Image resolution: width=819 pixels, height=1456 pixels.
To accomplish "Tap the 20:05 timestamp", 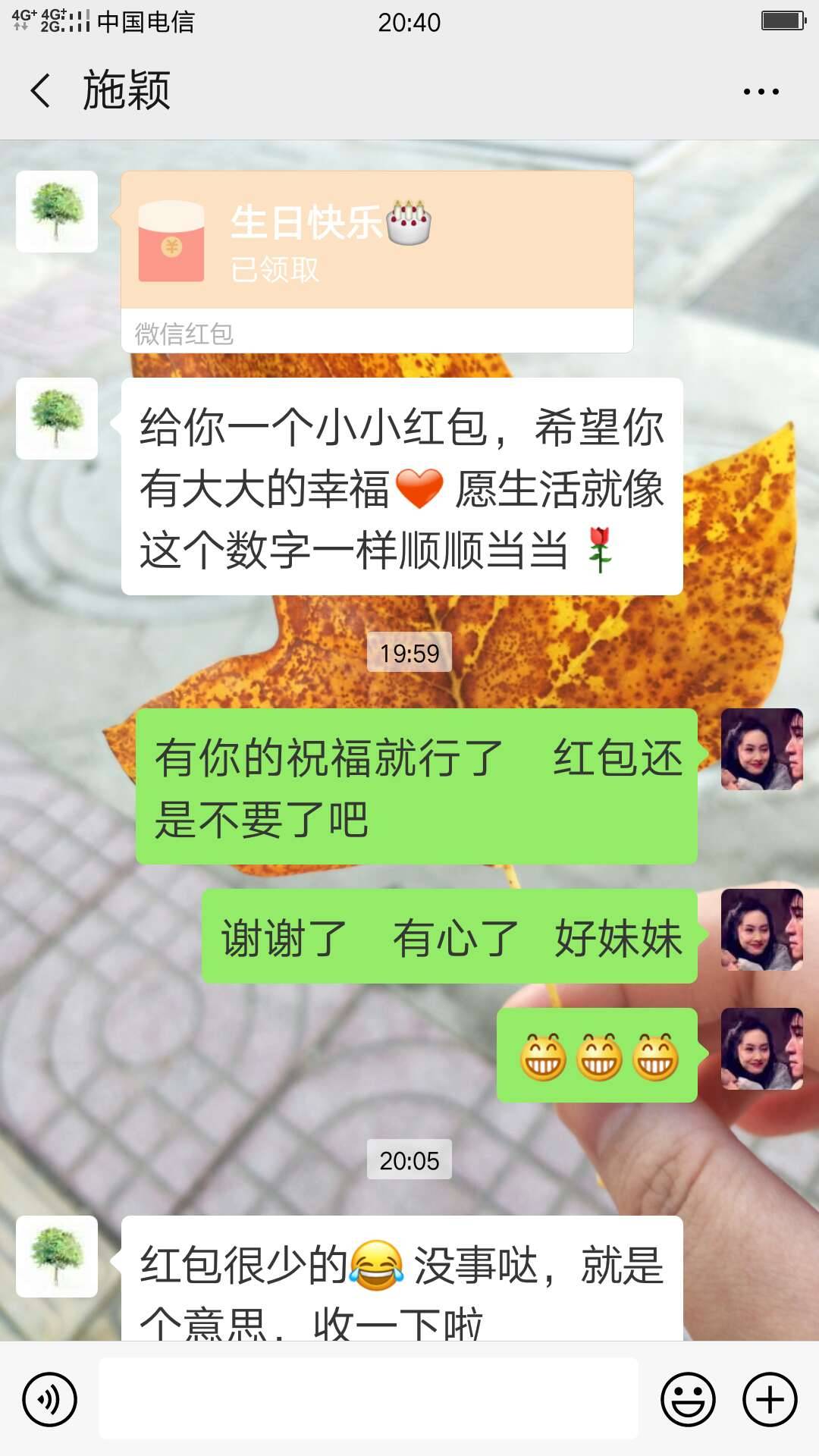I will [x=409, y=1159].
